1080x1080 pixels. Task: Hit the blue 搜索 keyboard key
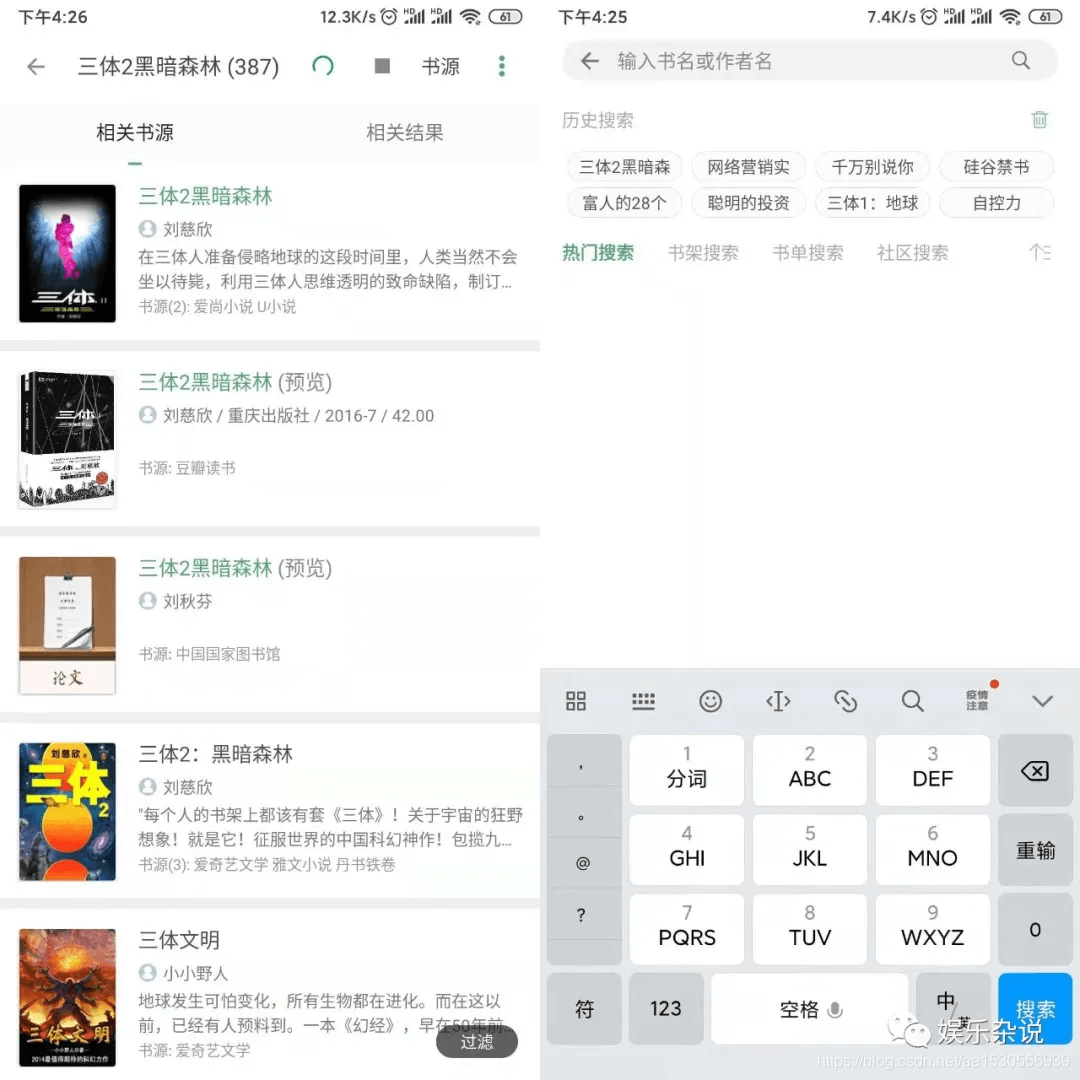[x=1035, y=1009]
